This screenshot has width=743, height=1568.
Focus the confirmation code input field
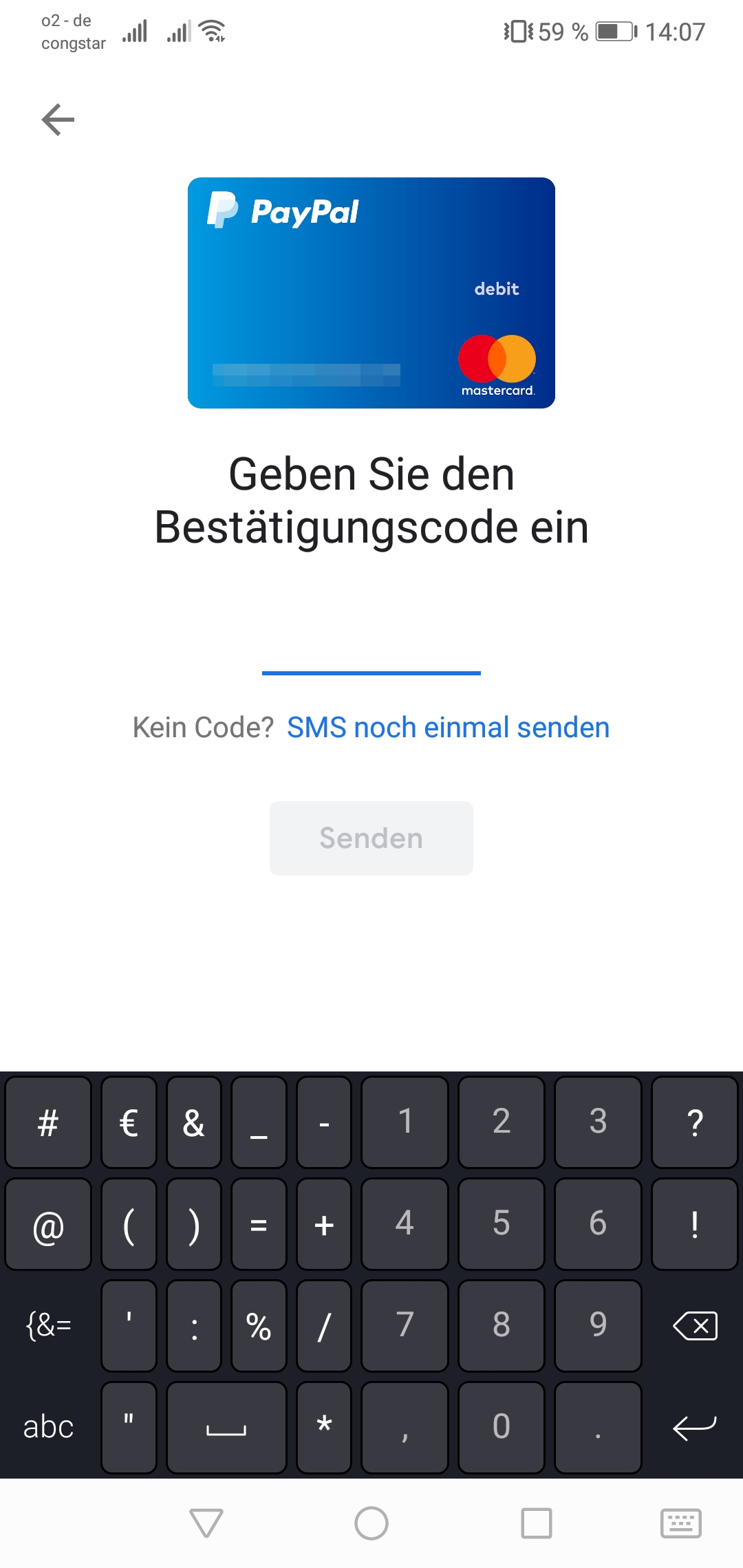[x=371, y=650]
